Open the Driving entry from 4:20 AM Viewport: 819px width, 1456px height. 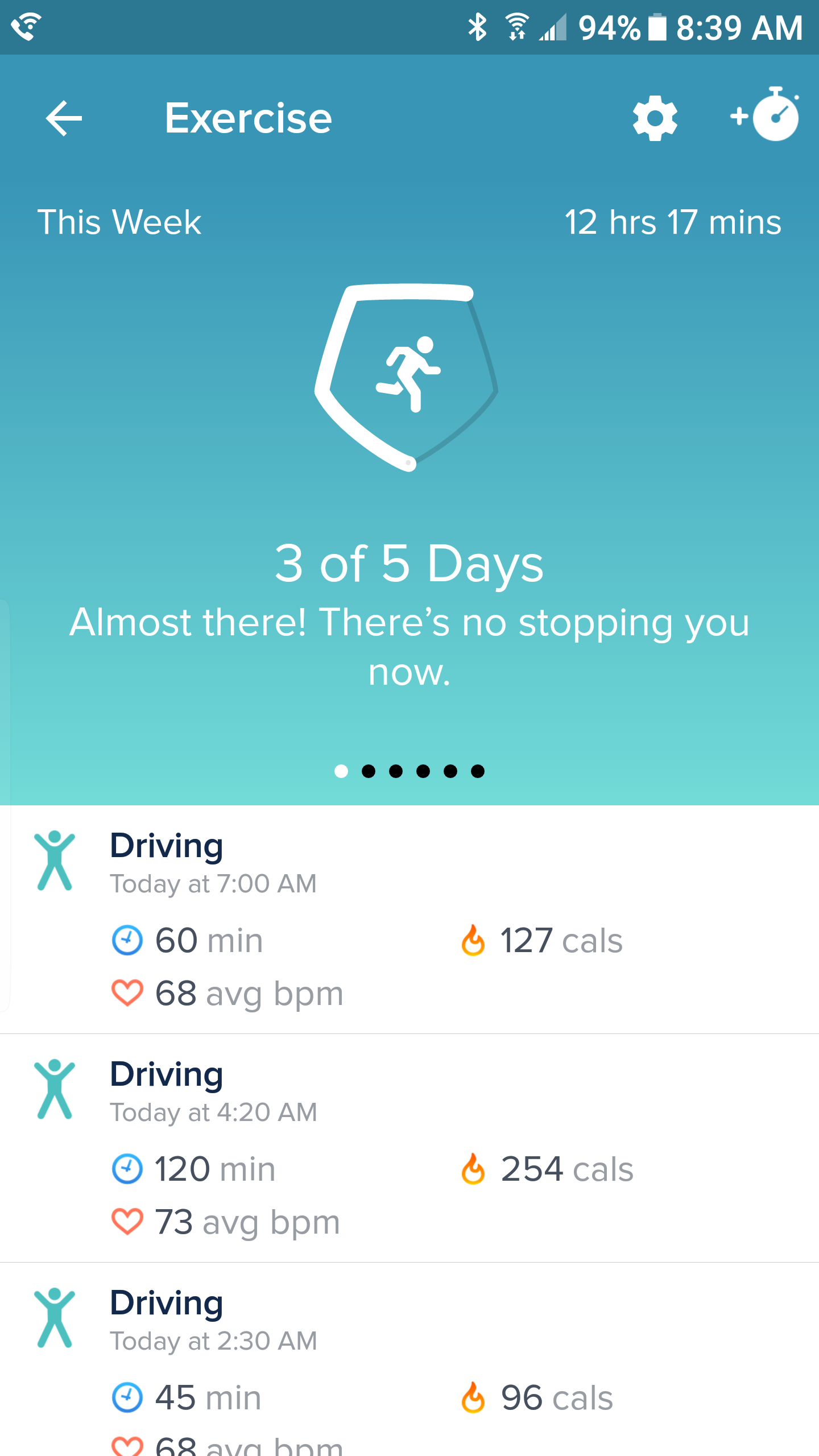(x=409, y=1148)
